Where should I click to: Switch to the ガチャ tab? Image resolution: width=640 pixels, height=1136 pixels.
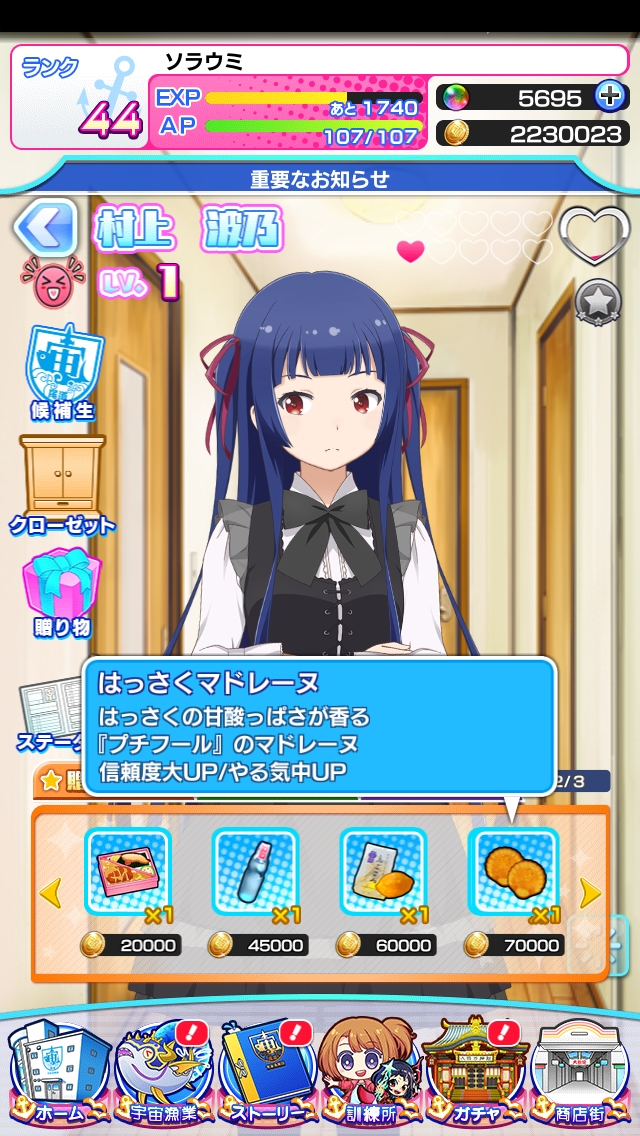coord(474,1070)
